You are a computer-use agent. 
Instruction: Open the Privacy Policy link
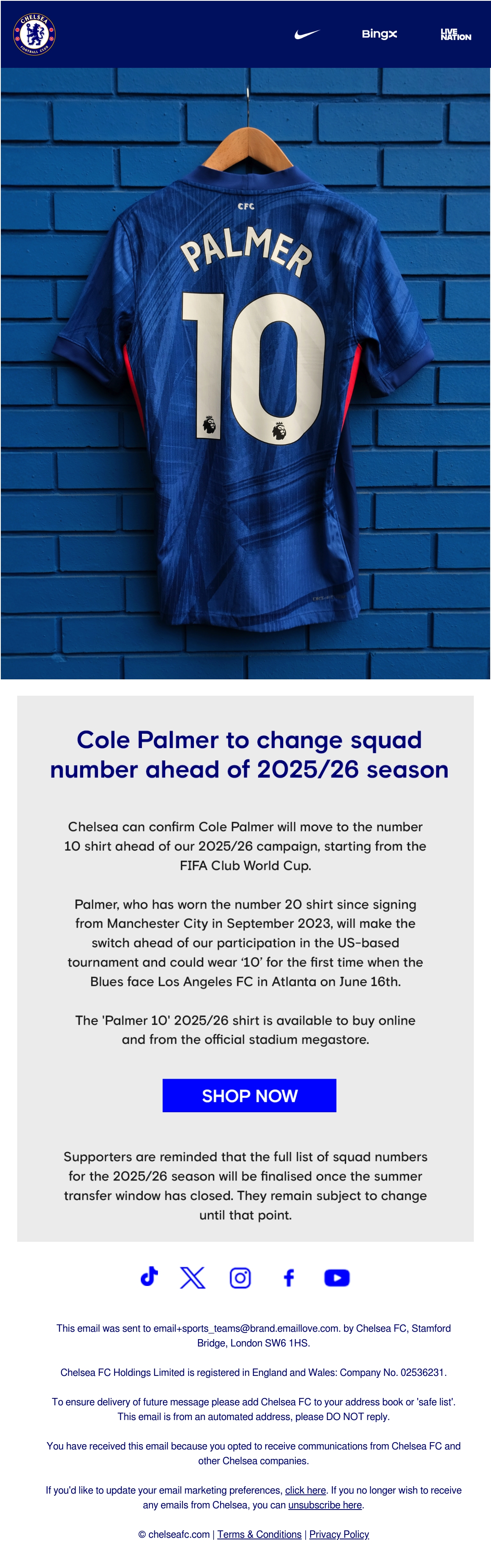click(339, 1534)
